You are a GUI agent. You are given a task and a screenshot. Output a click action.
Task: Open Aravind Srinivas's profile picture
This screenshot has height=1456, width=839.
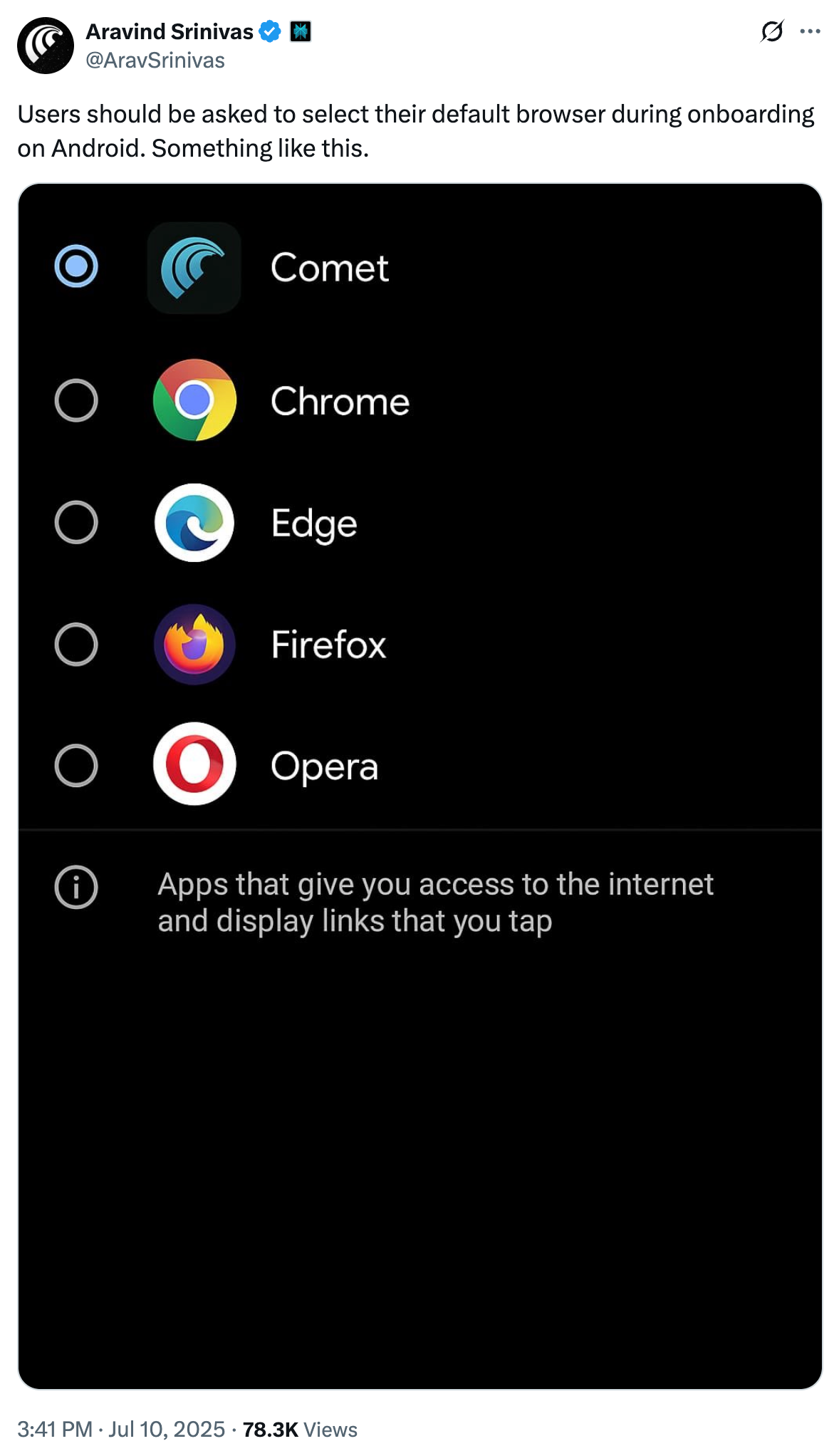tap(46, 46)
